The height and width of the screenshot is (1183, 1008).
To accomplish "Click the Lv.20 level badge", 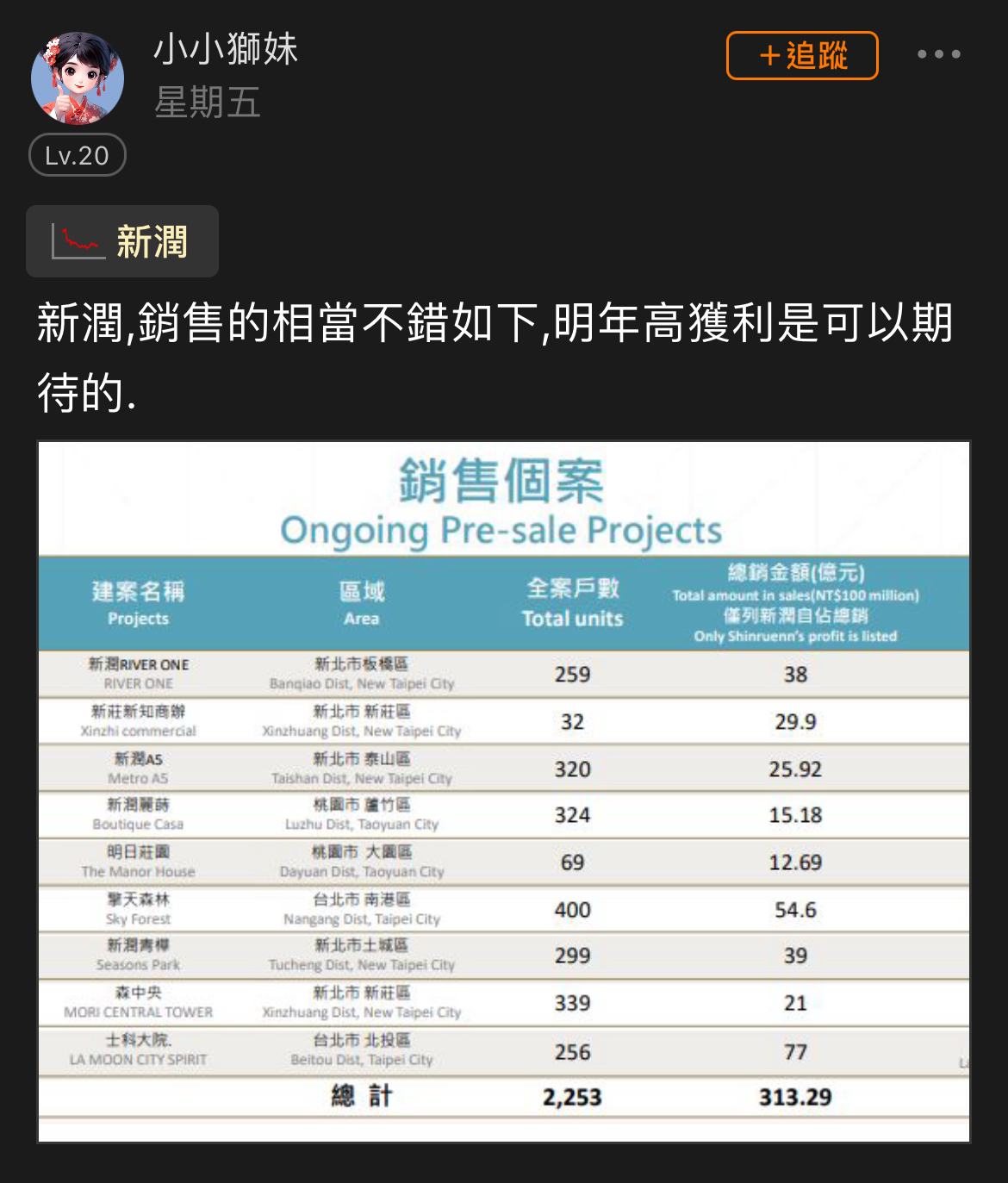I will [x=77, y=154].
